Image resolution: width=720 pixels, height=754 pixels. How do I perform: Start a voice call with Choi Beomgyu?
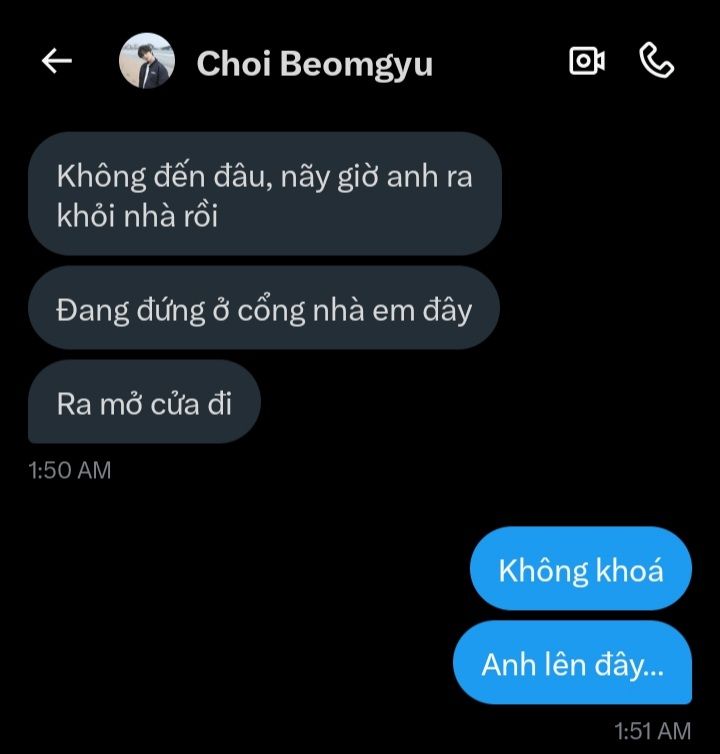tap(656, 62)
